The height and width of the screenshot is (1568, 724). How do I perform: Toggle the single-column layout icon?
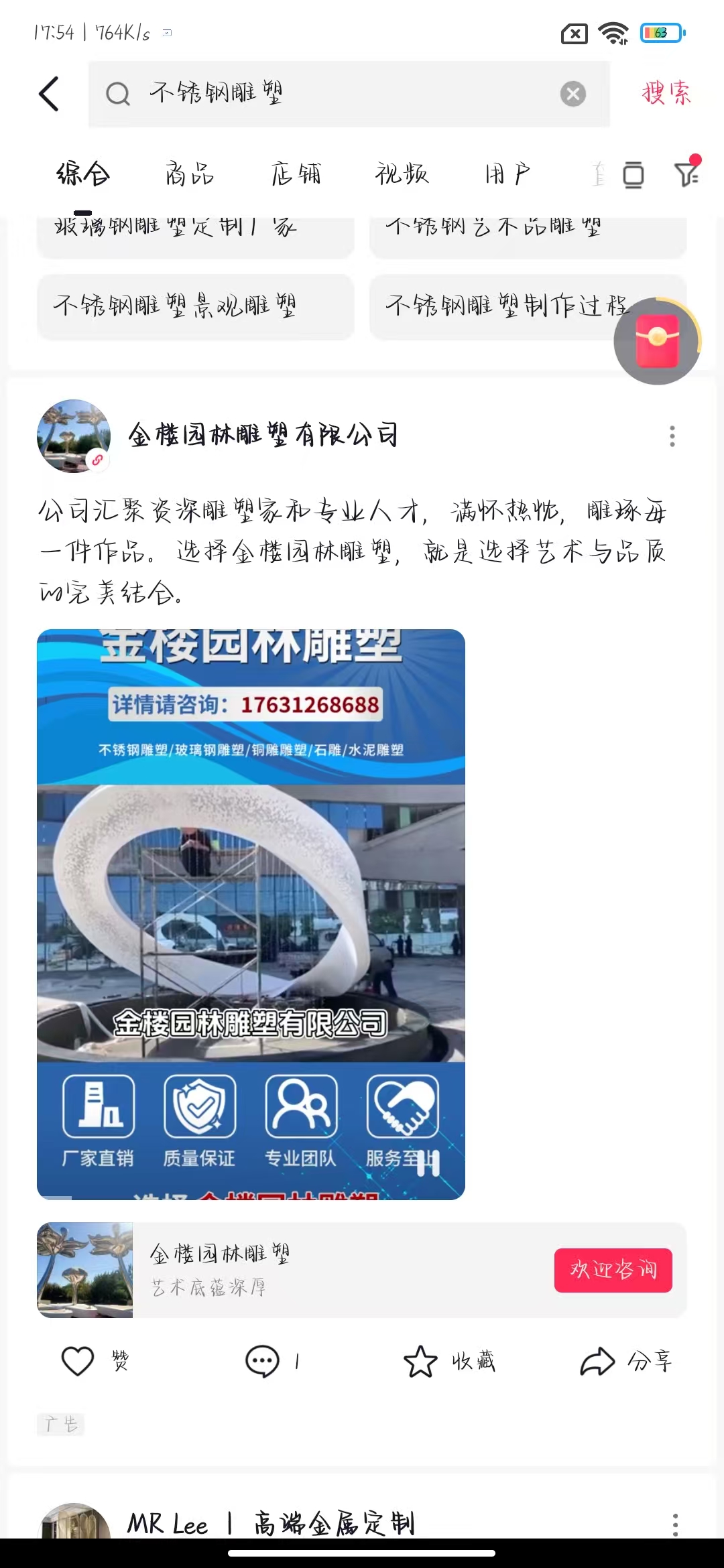(633, 175)
